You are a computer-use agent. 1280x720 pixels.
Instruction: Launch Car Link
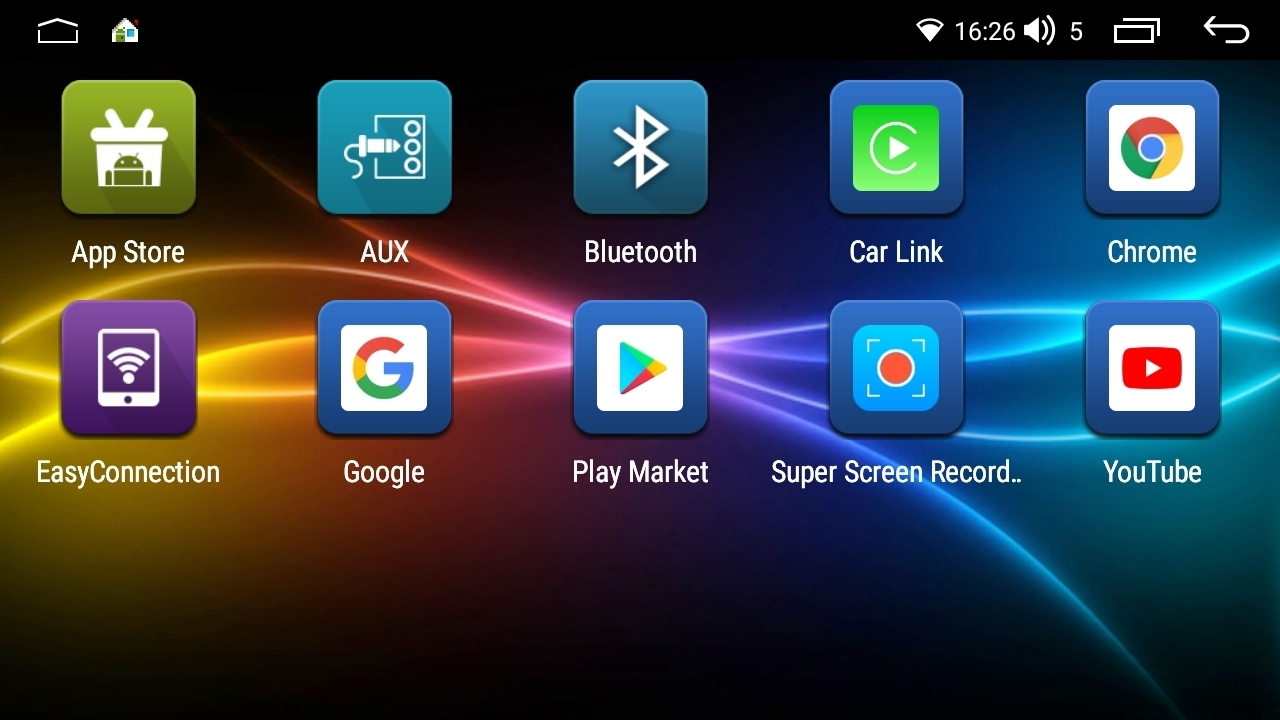(x=896, y=147)
